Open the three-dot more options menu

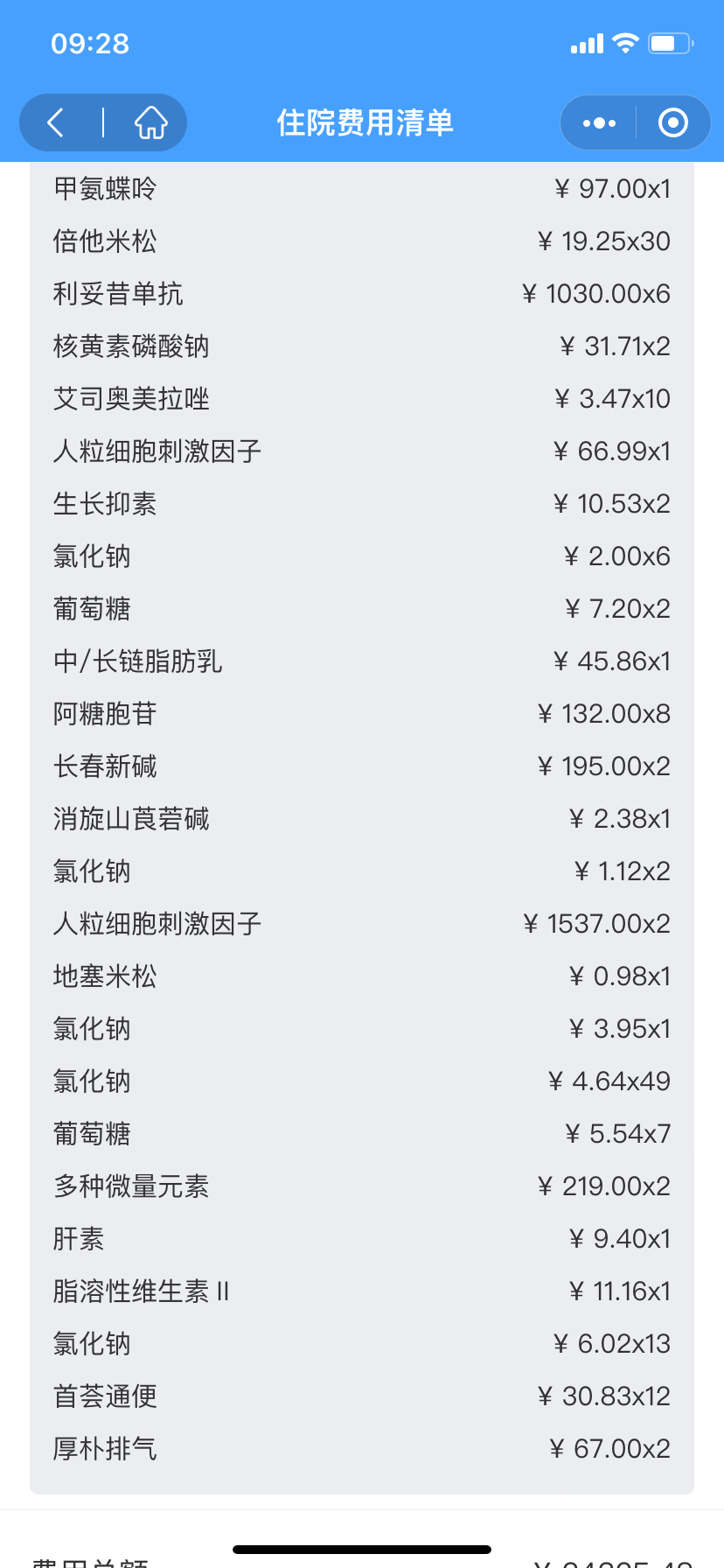coord(599,123)
